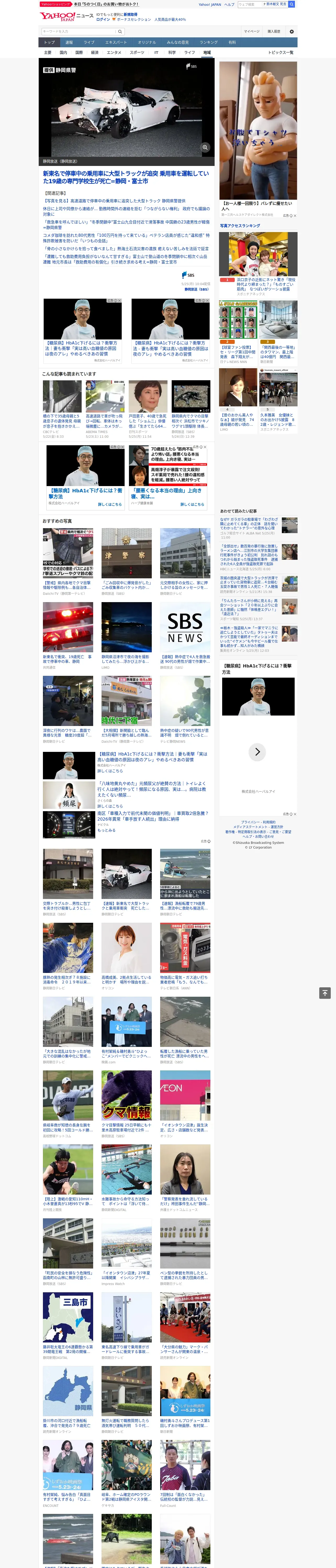Tap the magnifier search button
336x1568 pixels.
point(120,31)
